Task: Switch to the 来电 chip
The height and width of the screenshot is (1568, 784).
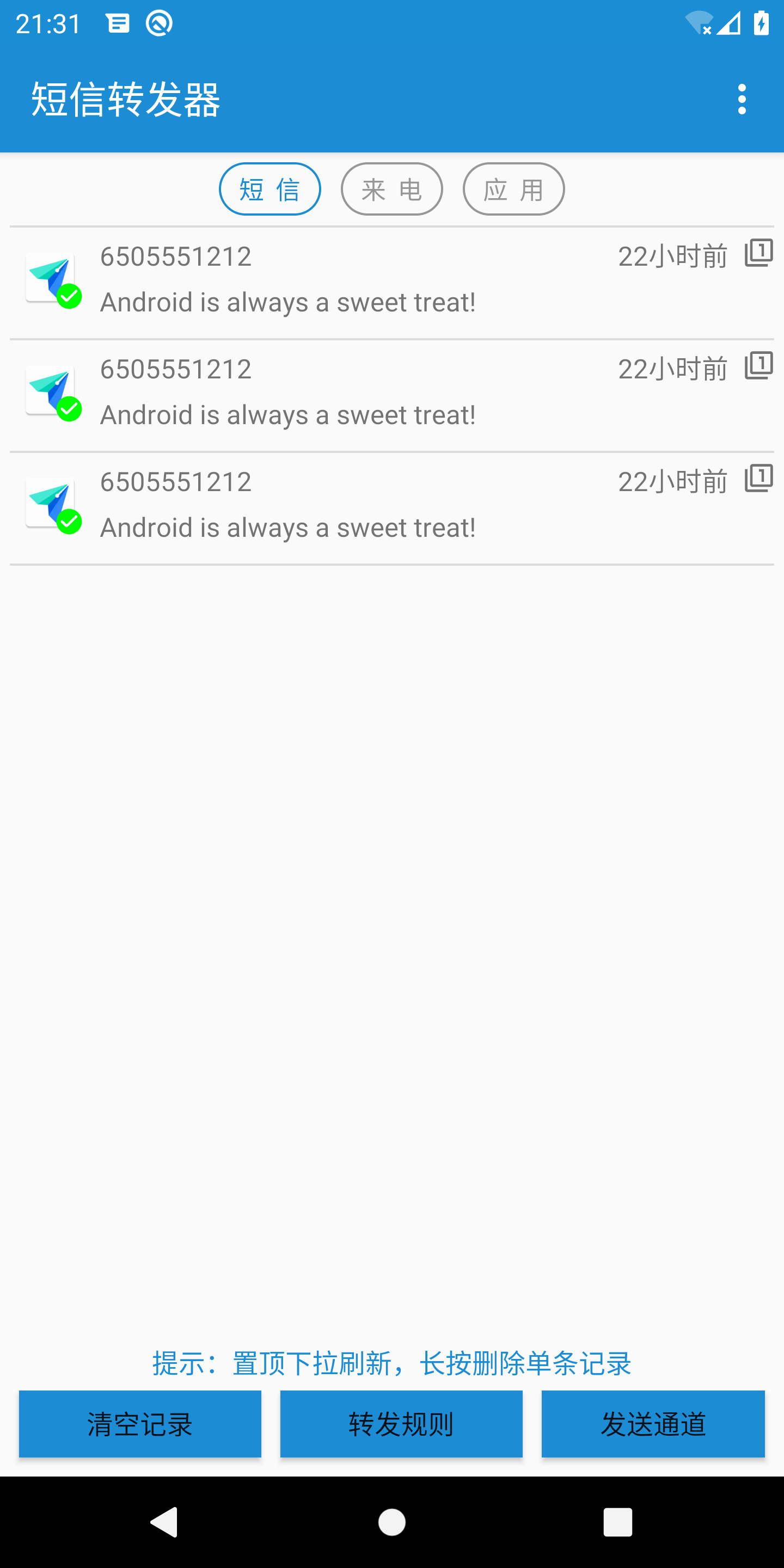Action: [392, 189]
